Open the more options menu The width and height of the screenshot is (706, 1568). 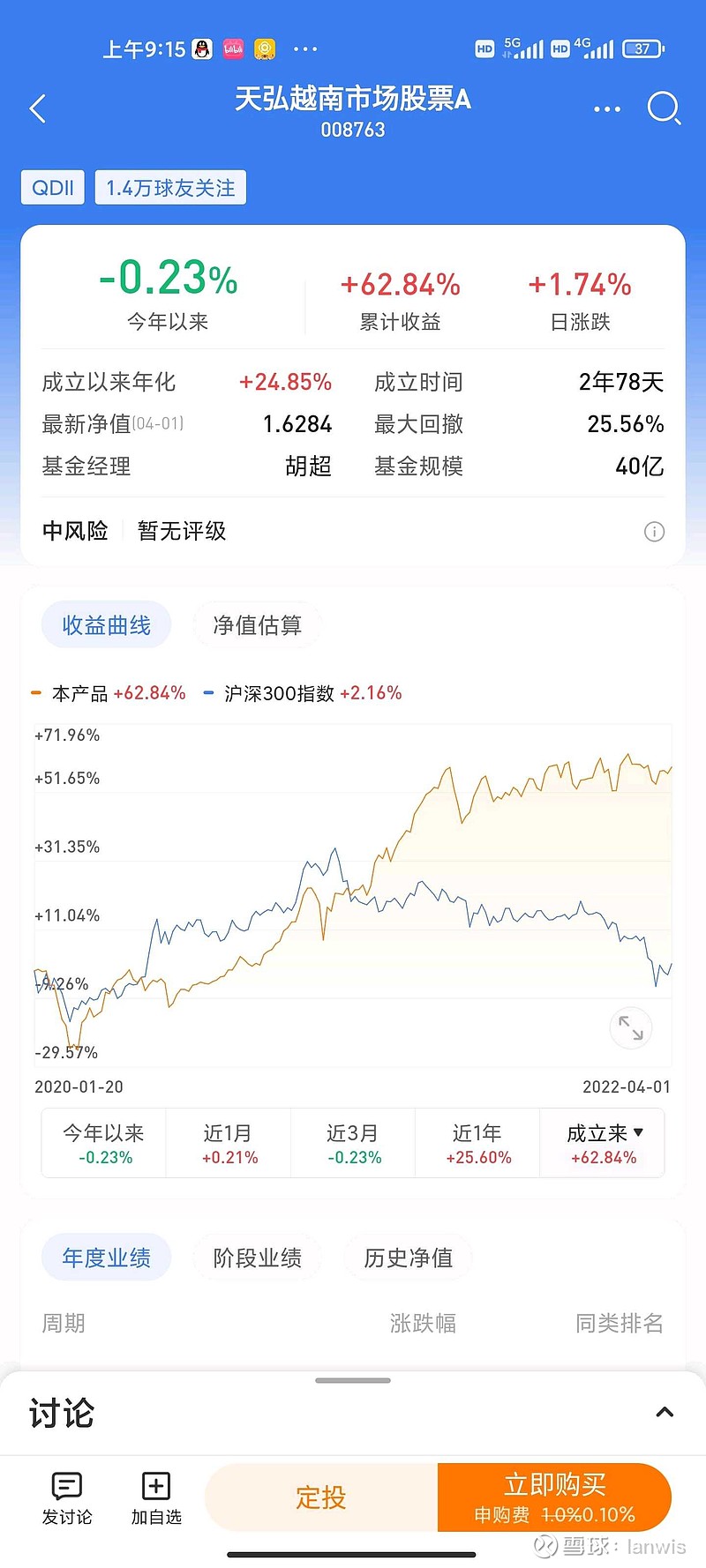(x=607, y=108)
